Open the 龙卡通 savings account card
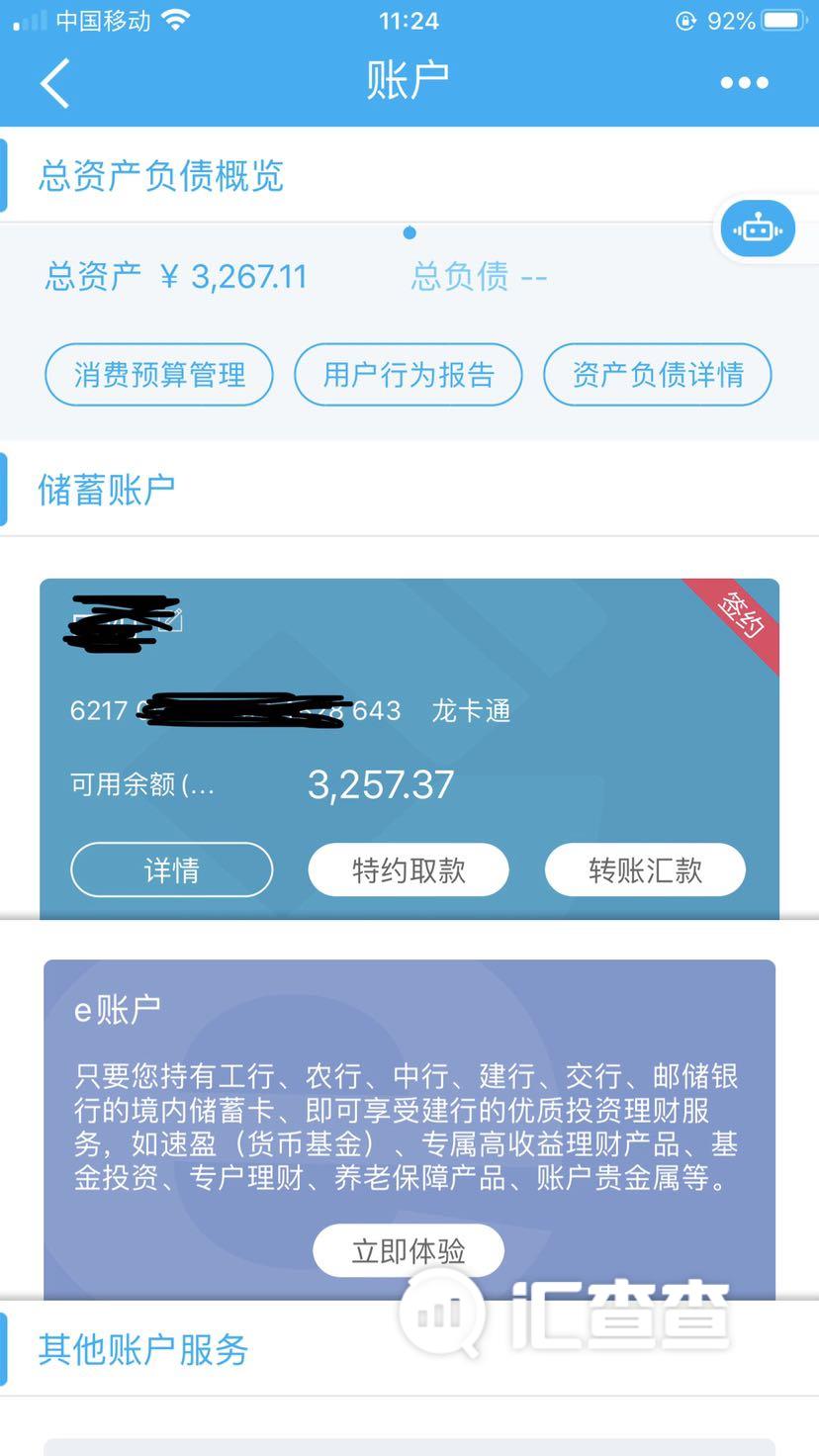The height and width of the screenshot is (1456, 819). (409, 749)
